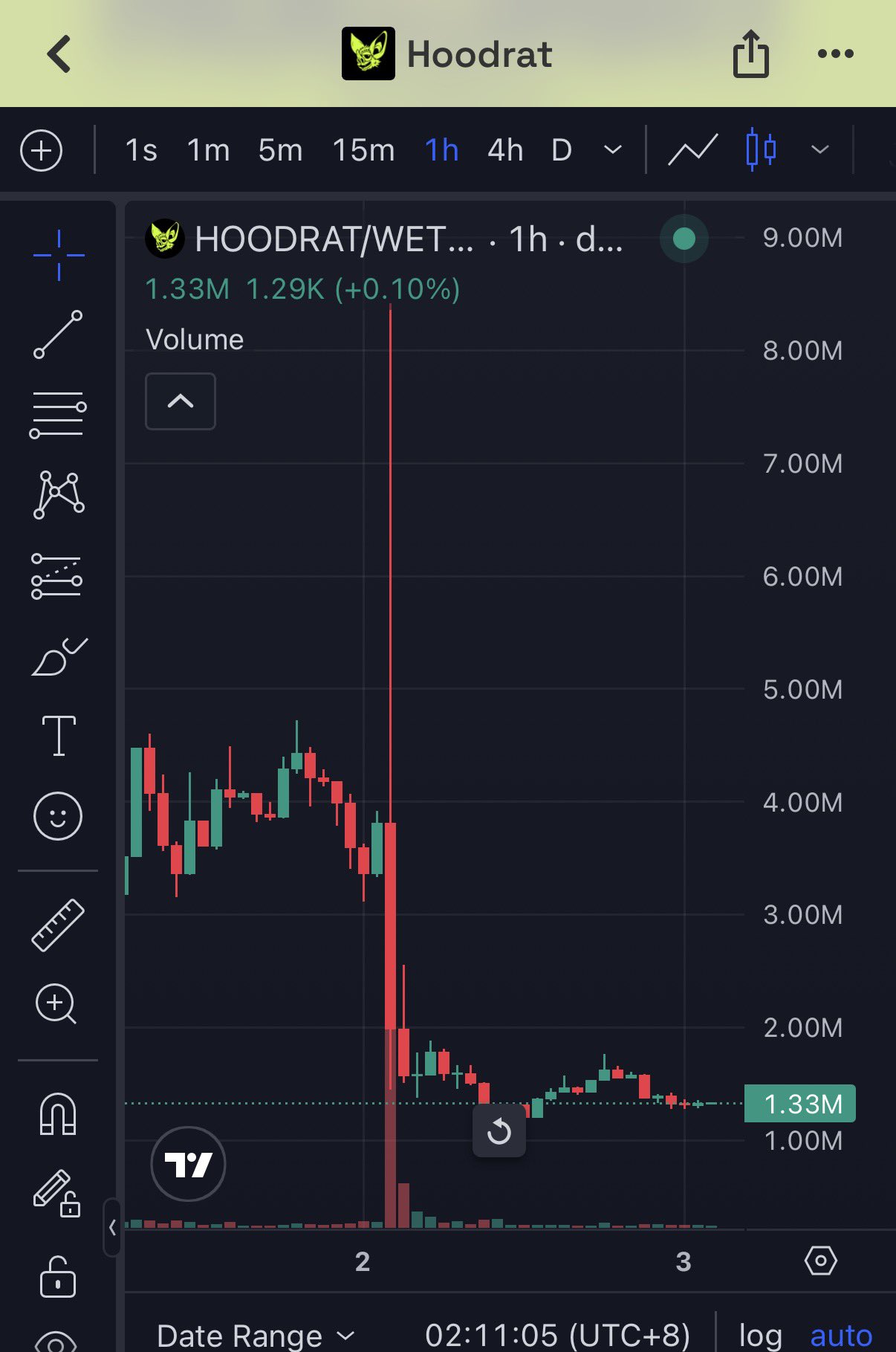Select the line chart style
Image resolution: width=896 pixels, height=1352 pixels.
[692, 150]
